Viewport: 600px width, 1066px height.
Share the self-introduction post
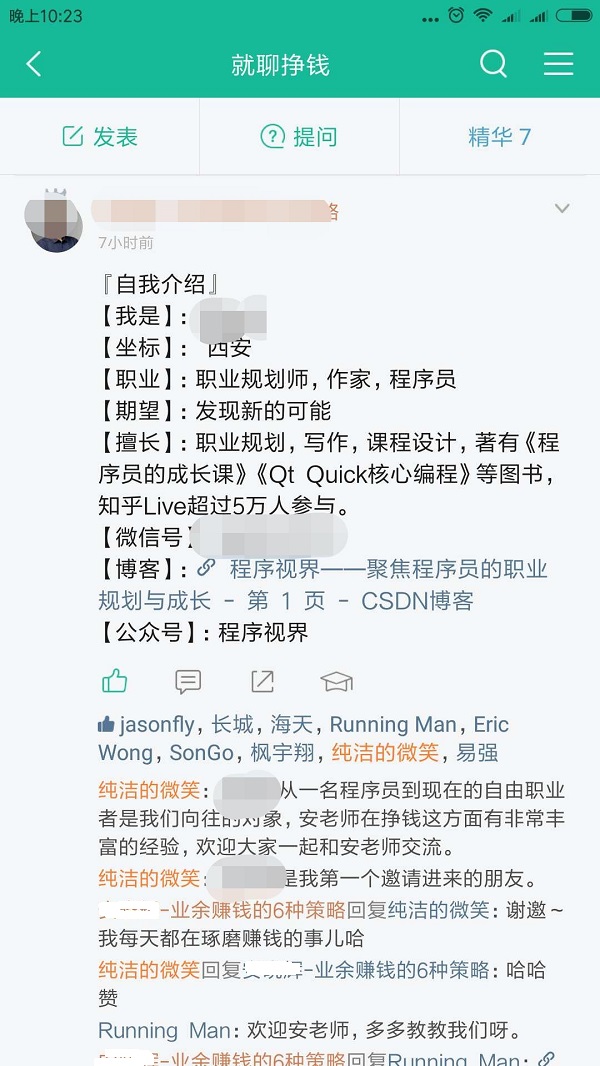tap(262, 681)
